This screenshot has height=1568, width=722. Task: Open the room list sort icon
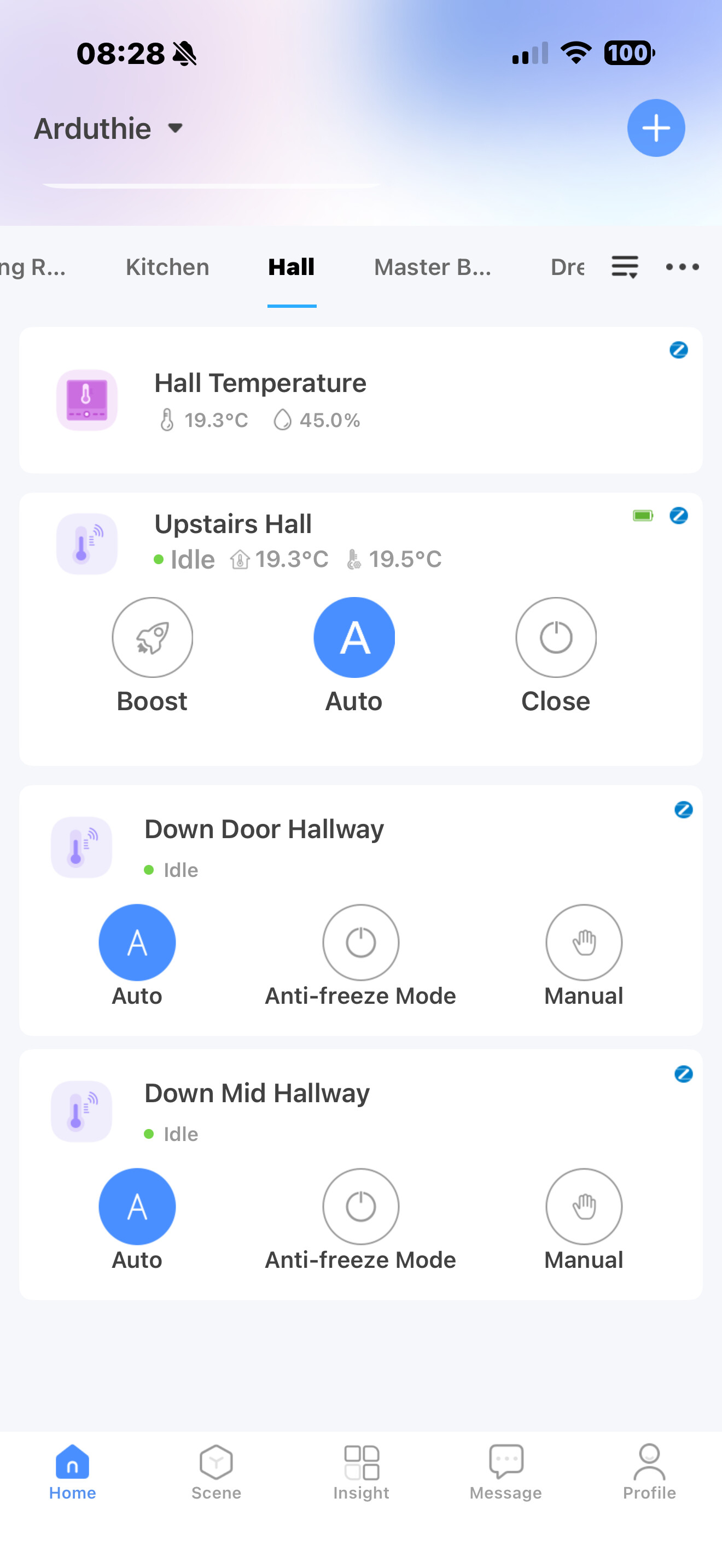(625, 267)
